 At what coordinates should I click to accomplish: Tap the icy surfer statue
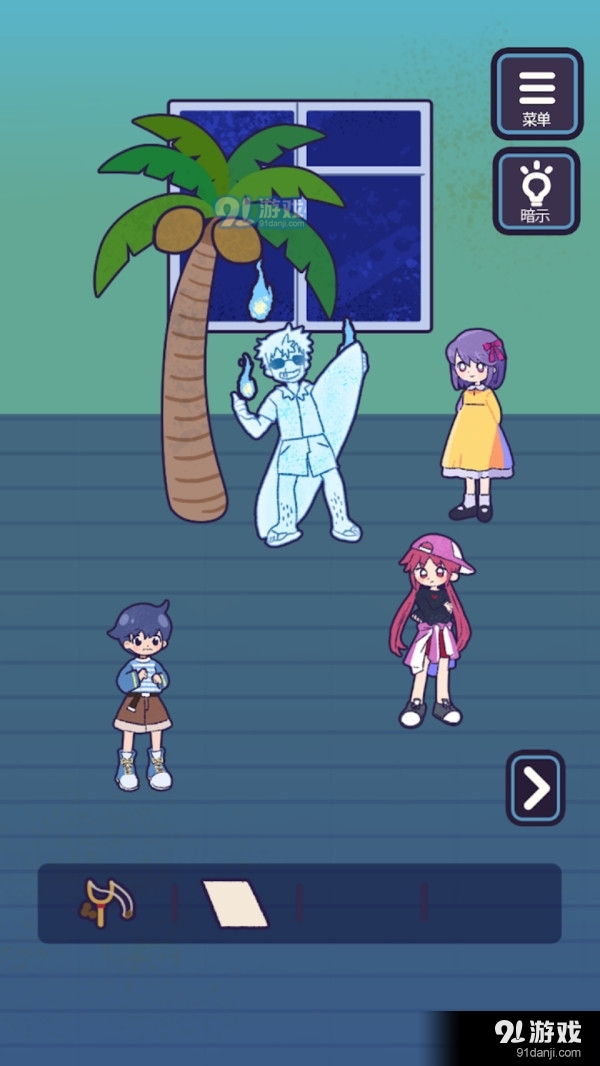point(300,440)
